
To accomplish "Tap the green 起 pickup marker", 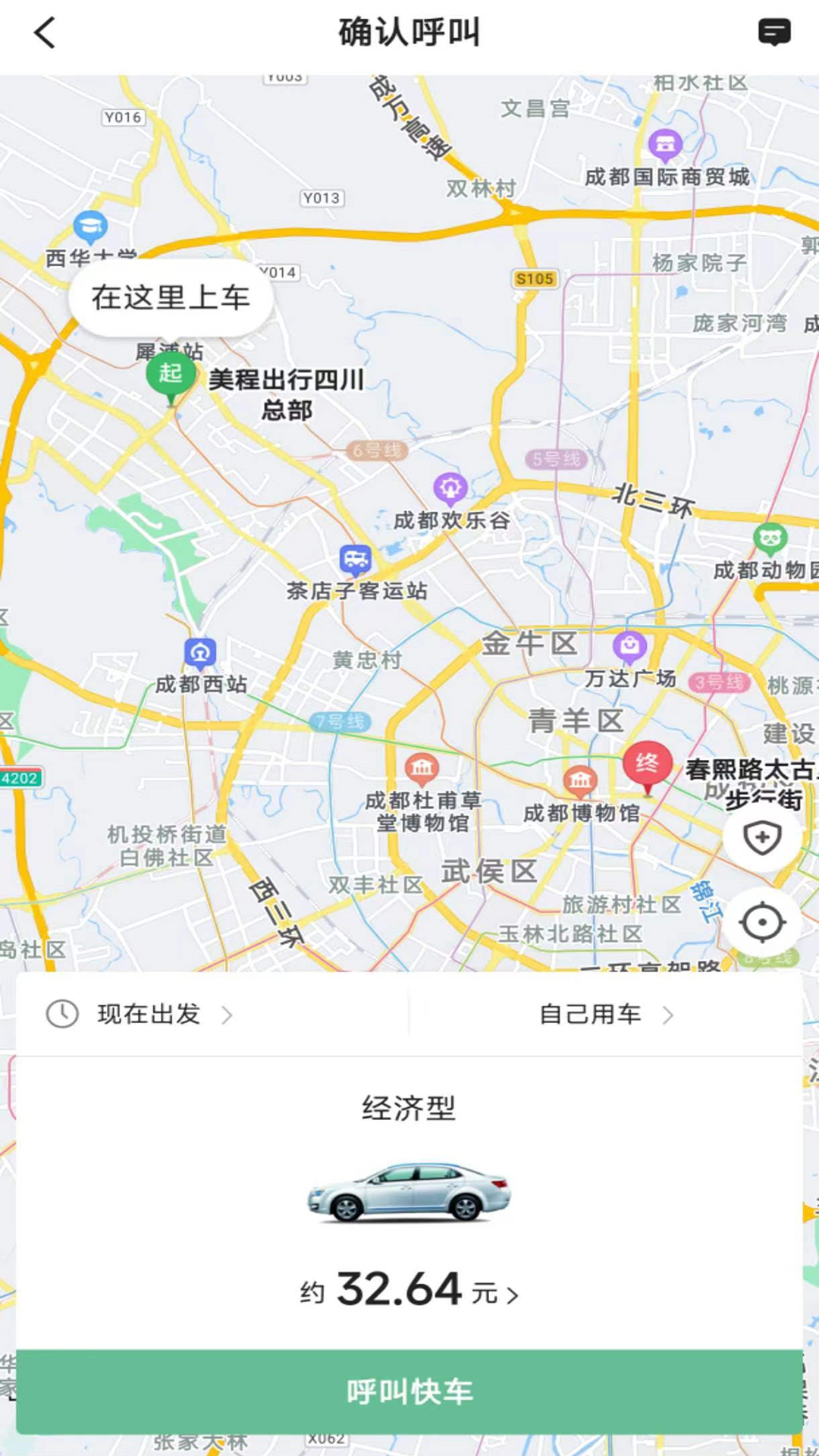I will (x=171, y=375).
